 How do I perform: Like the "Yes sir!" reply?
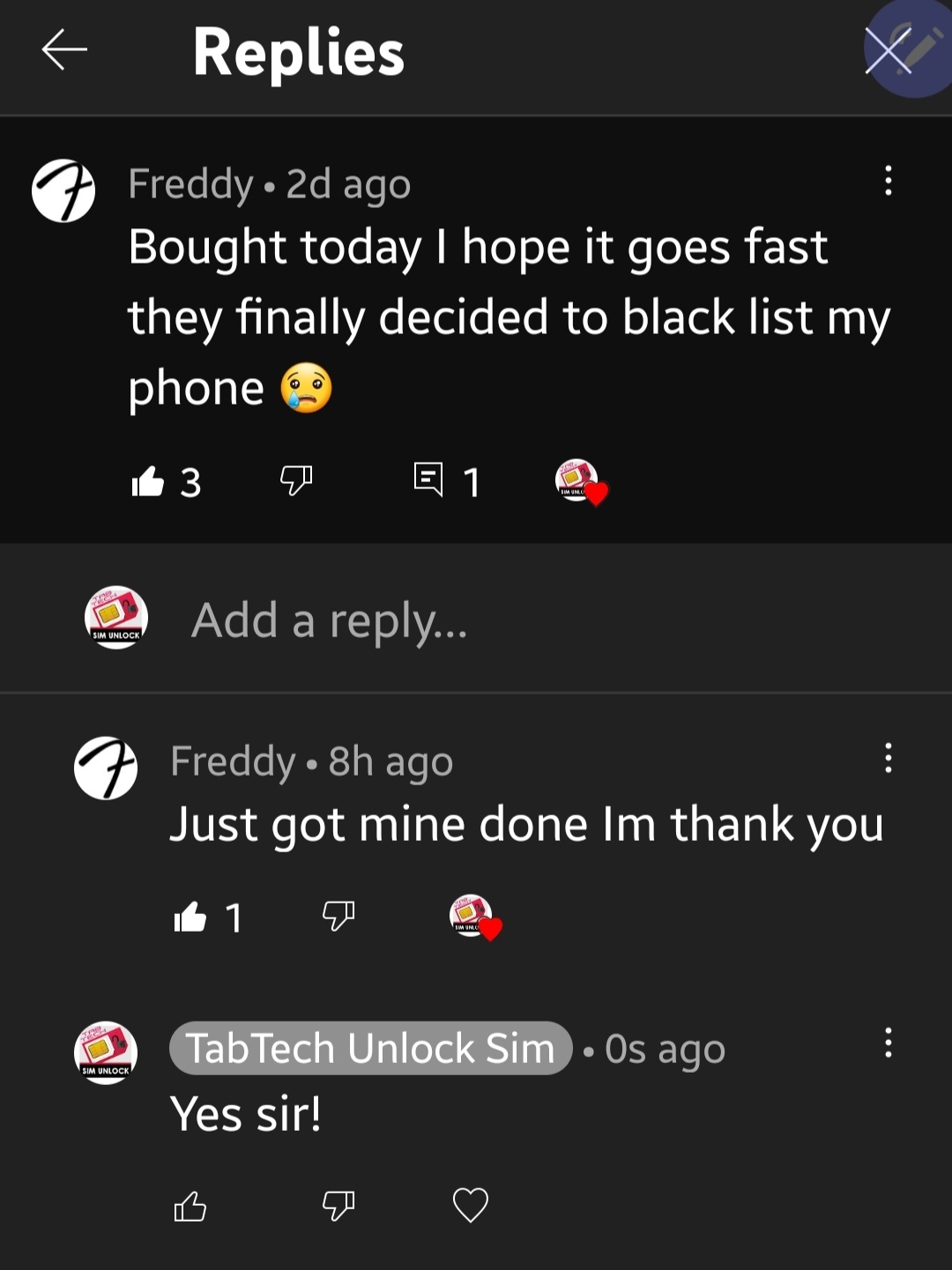[x=190, y=1206]
